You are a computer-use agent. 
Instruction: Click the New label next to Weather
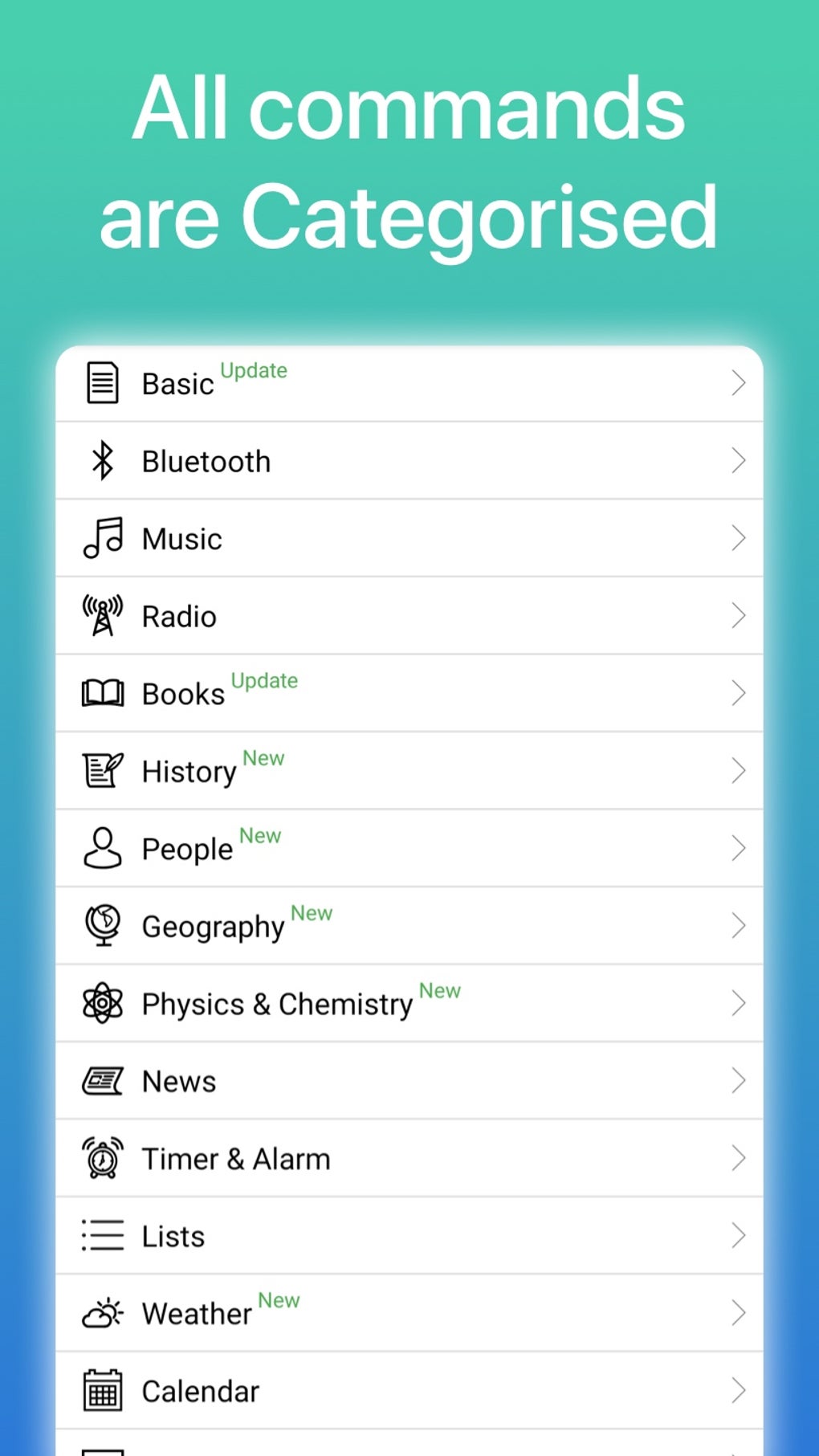[279, 1300]
